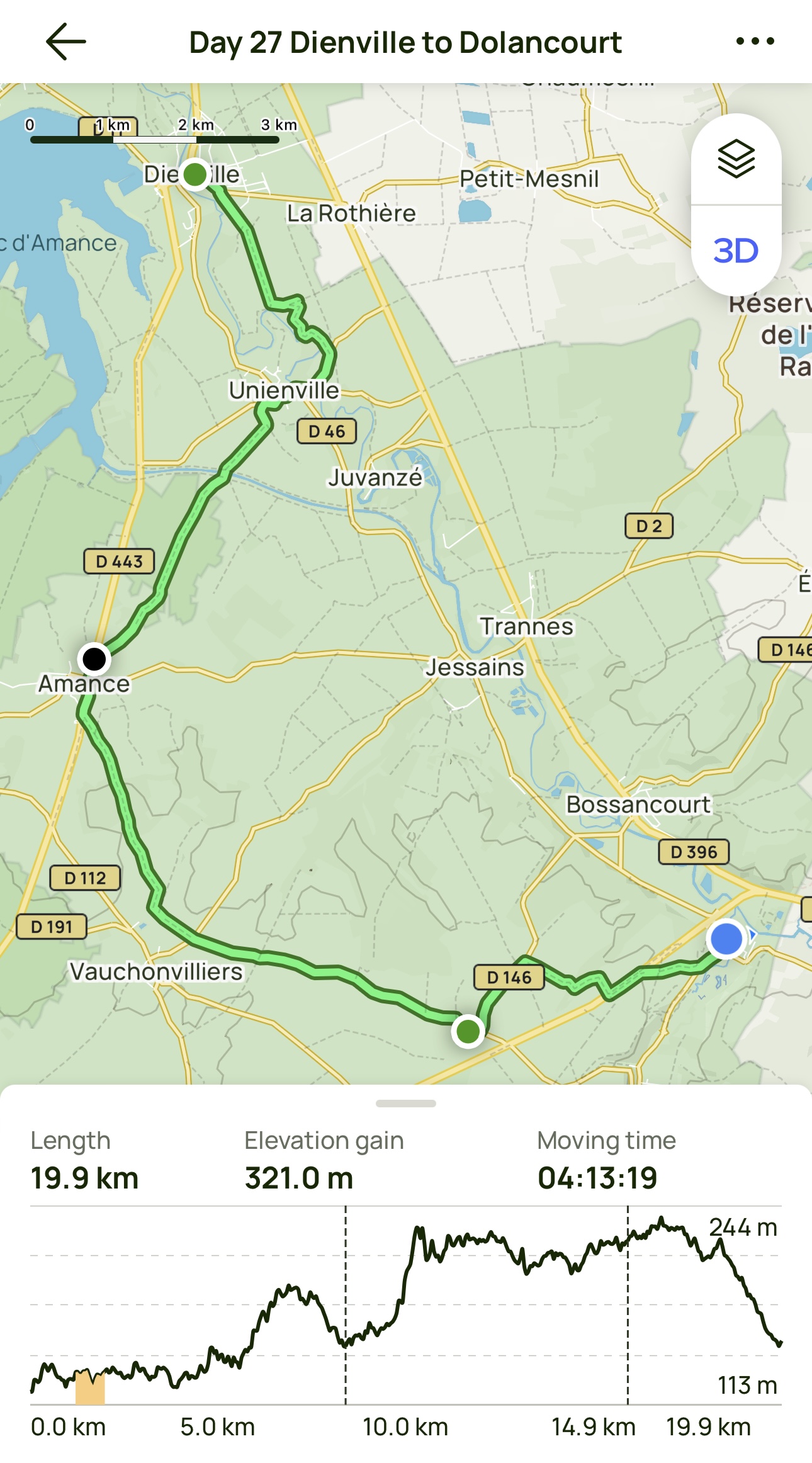Expand the stats panel handle
Image resolution: width=812 pixels, height=1463 pixels.
(405, 1103)
